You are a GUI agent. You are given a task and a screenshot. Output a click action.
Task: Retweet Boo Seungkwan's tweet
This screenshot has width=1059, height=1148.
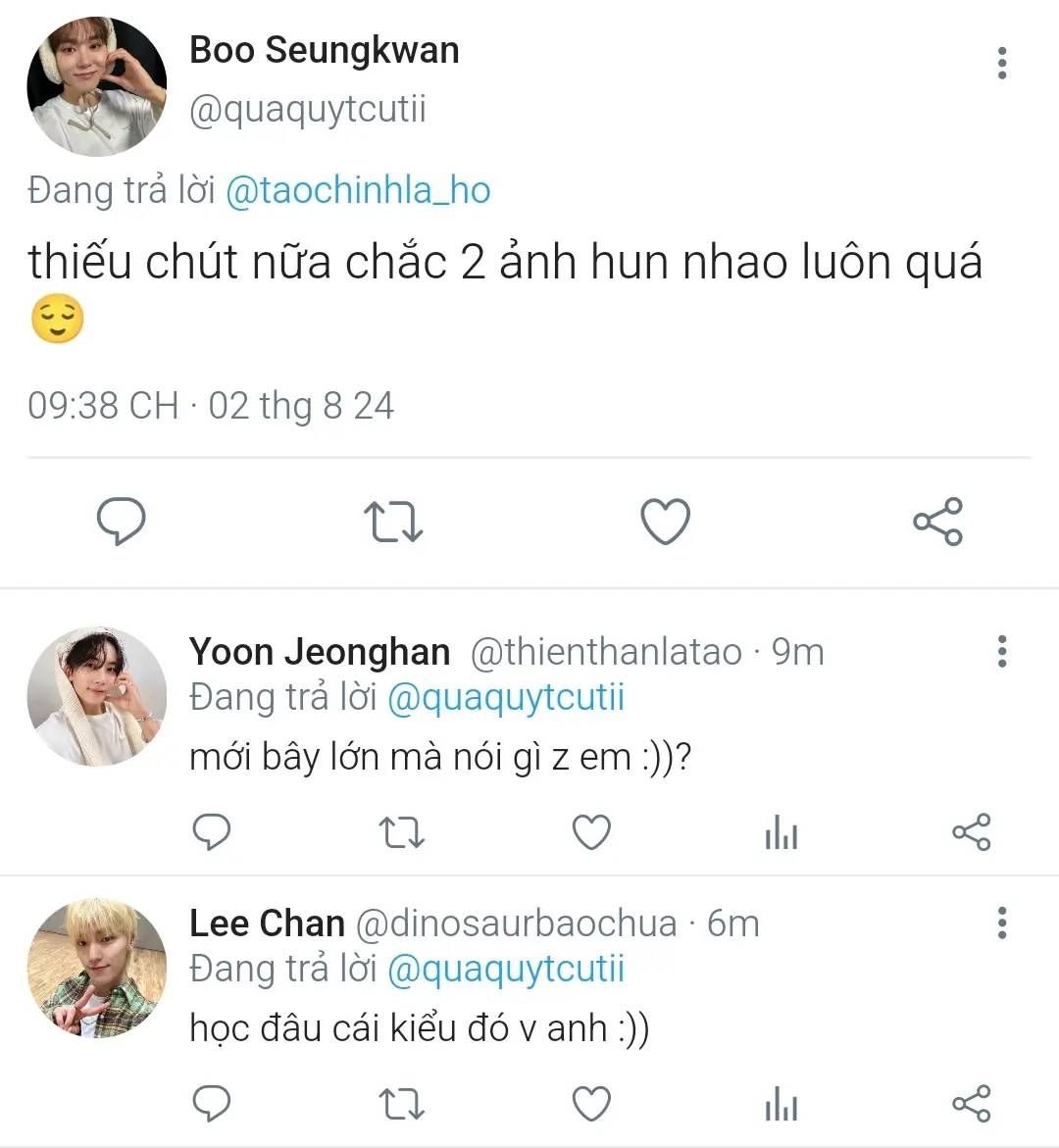[393, 522]
